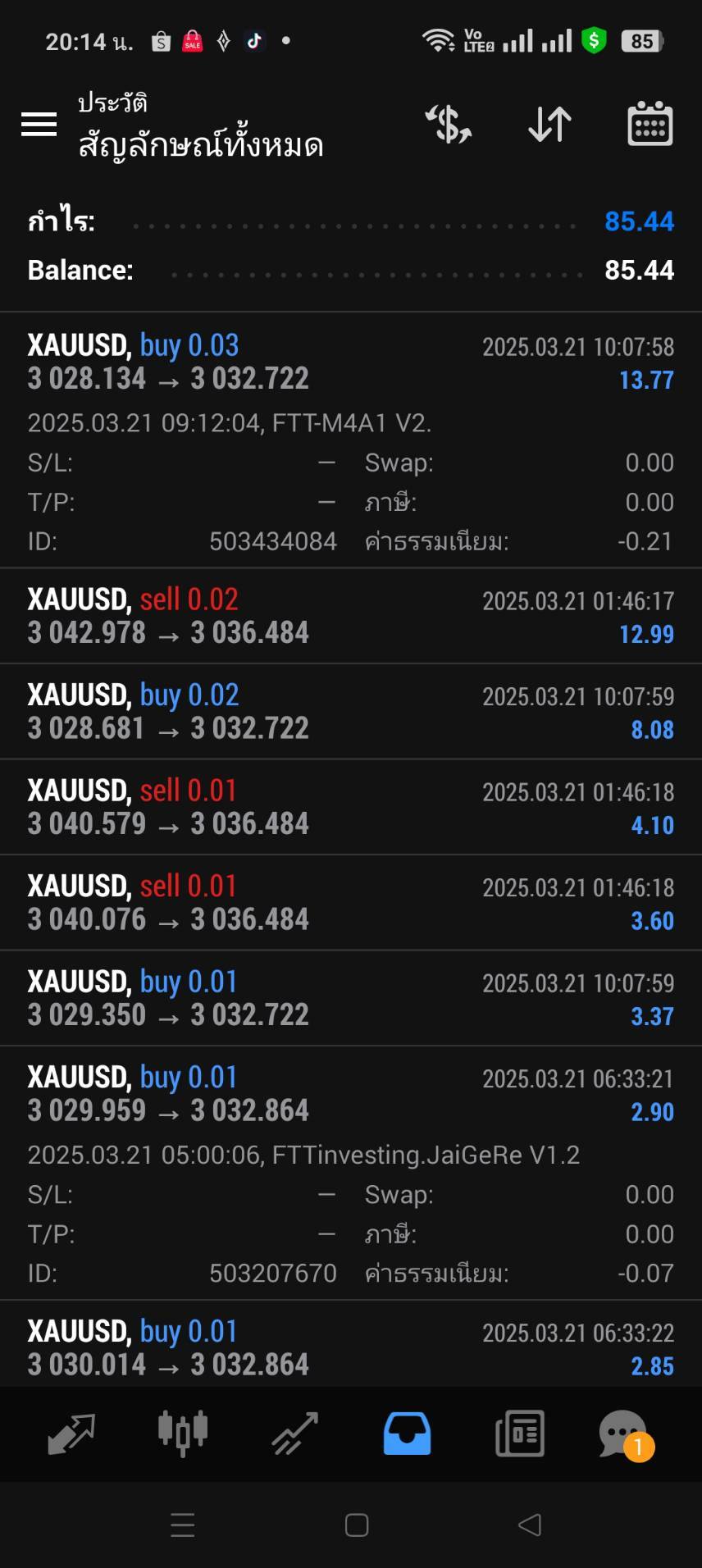Tap the system home button
This screenshot has width=702, height=1568.
(357, 1525)
